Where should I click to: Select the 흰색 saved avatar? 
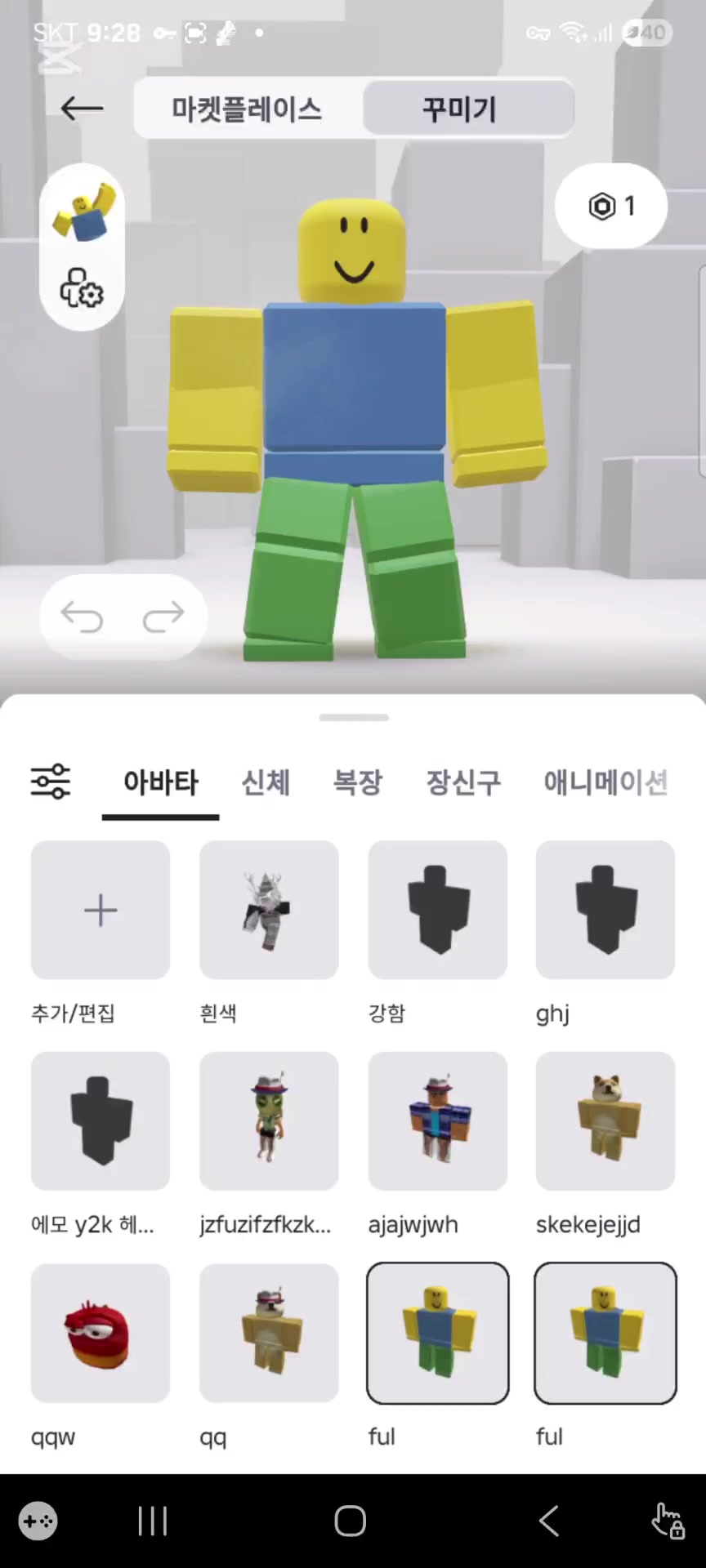[269, 910]
